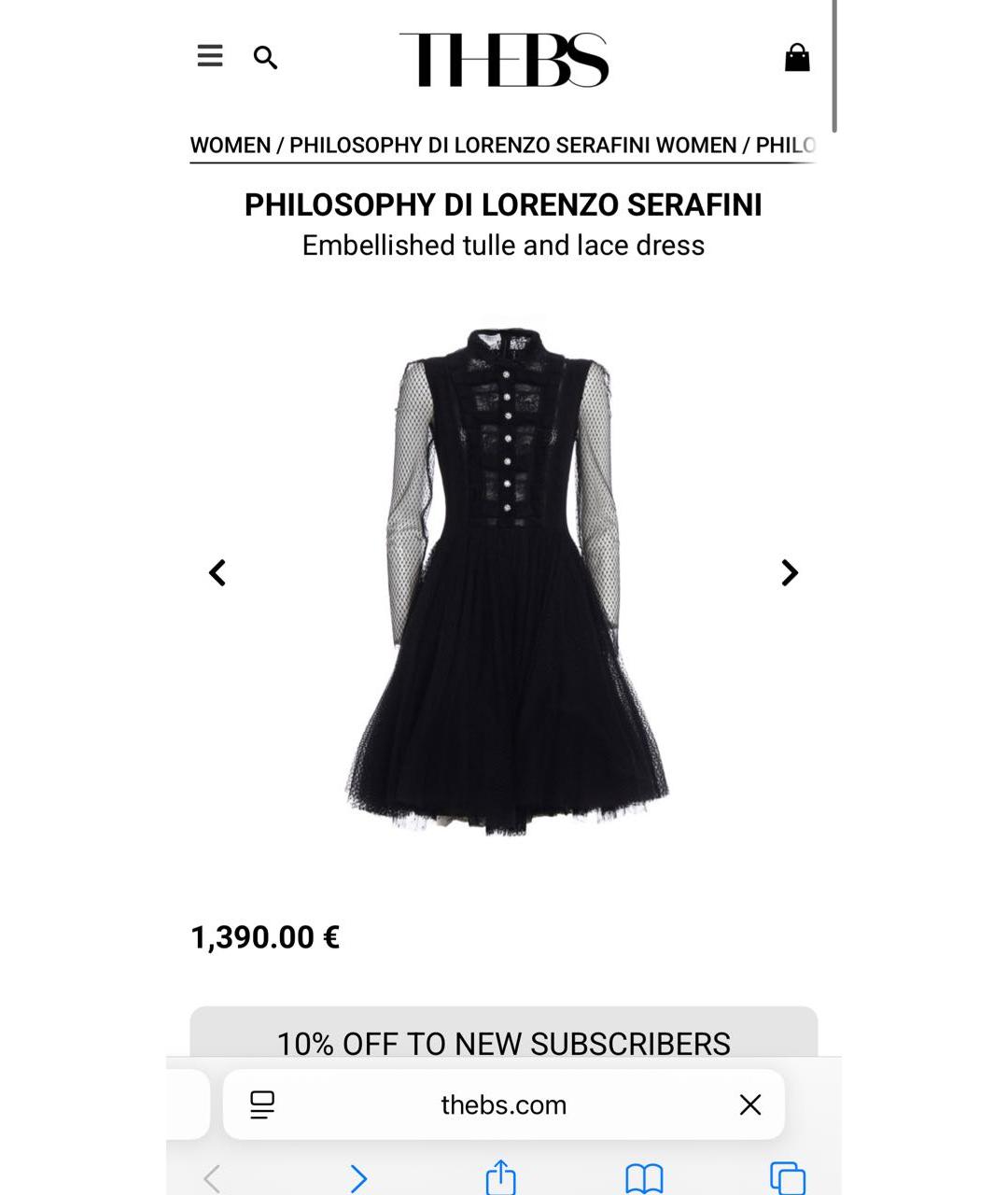Open the page settings menu in address bar

coord(262,1105)
